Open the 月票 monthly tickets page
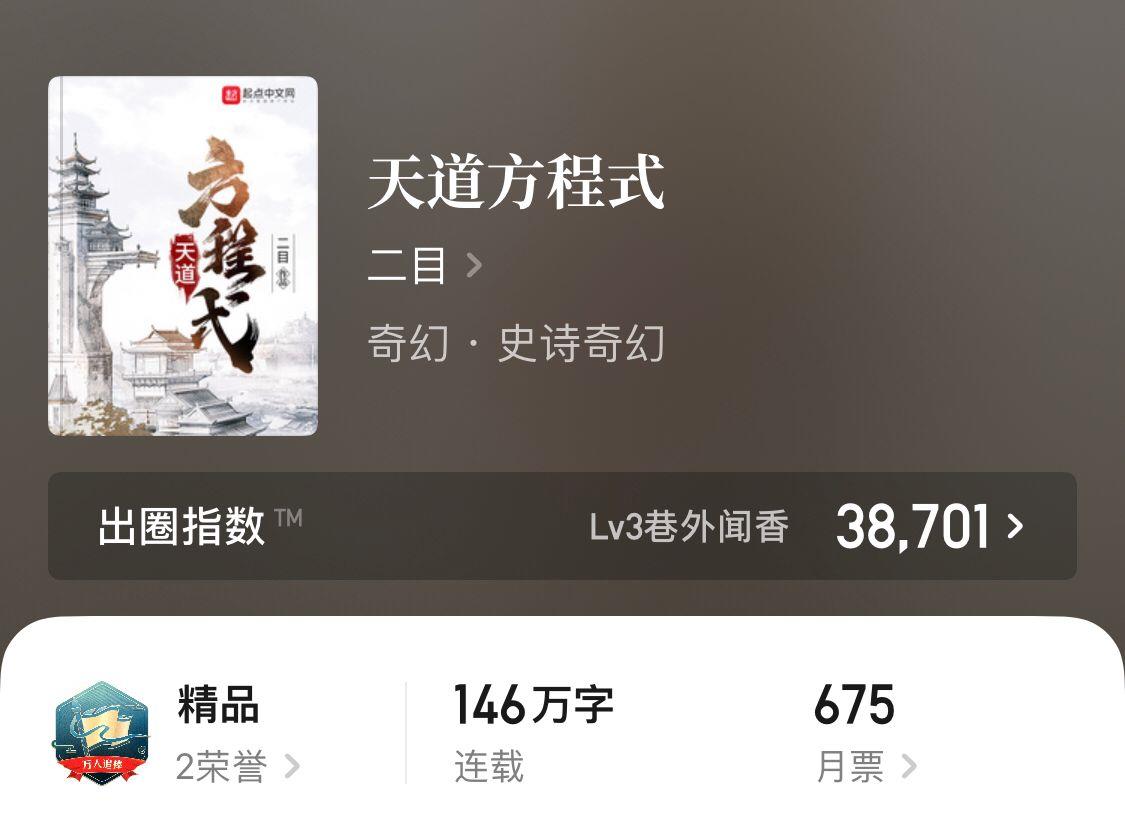The width and height of the screenshot is (1125, 831). tap(865, 767)
